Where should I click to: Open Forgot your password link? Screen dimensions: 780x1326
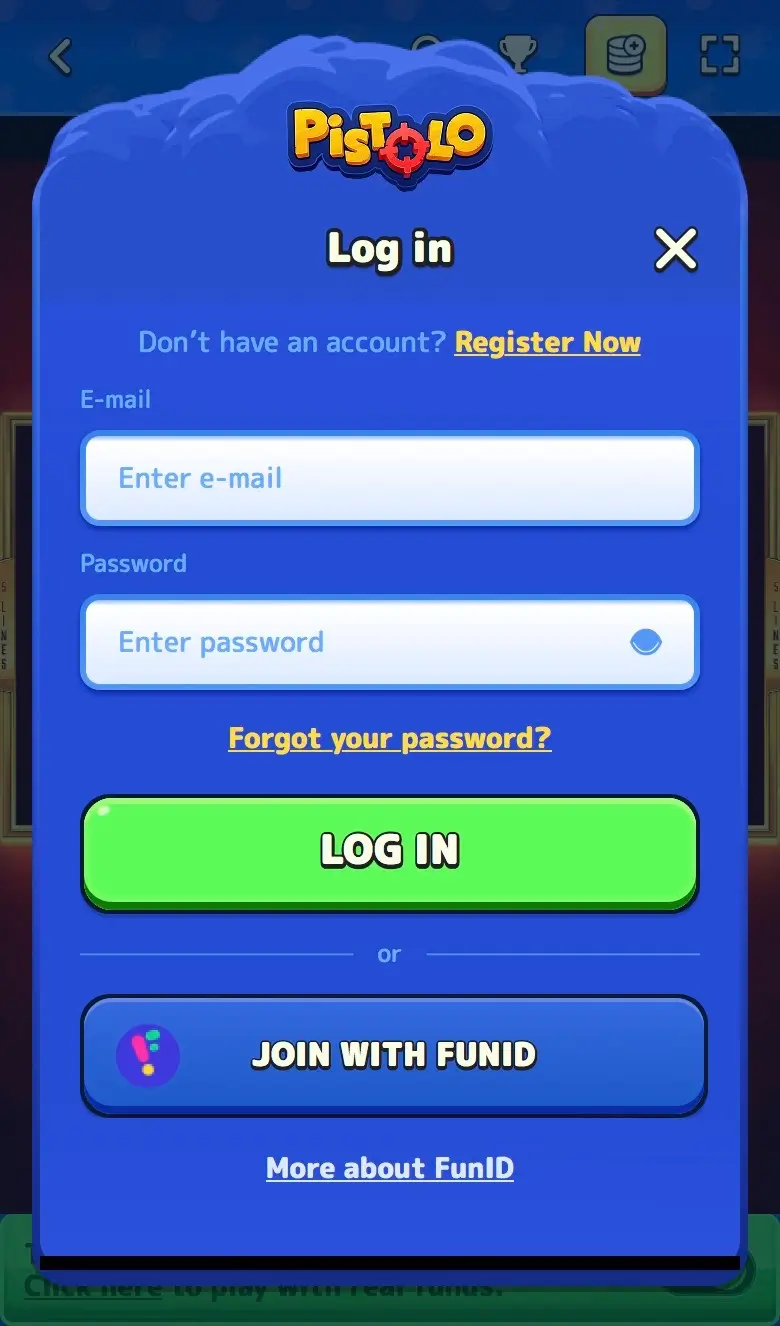tap(389, 738)
